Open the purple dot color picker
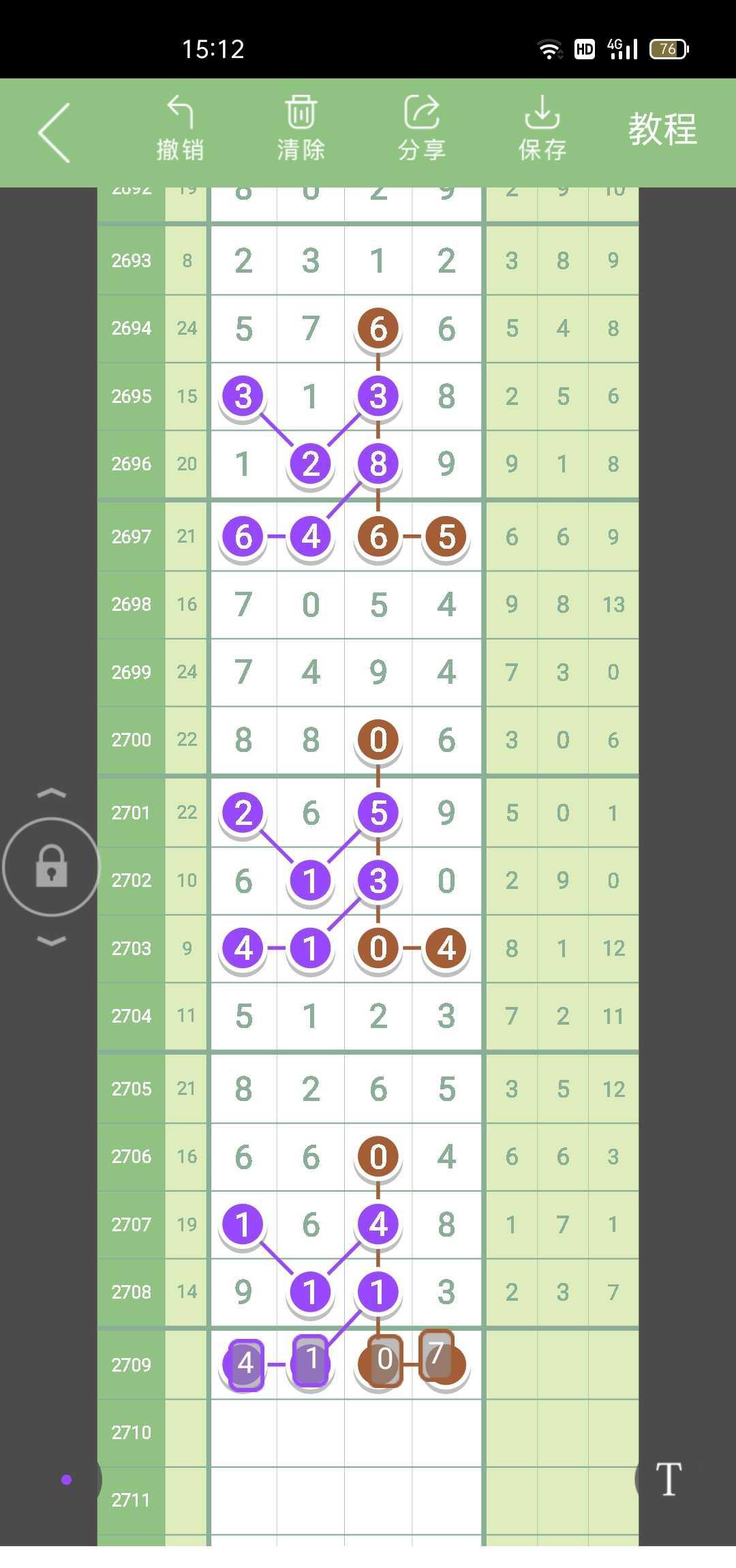This screenshot has height=1568, width=736. 67,1479
